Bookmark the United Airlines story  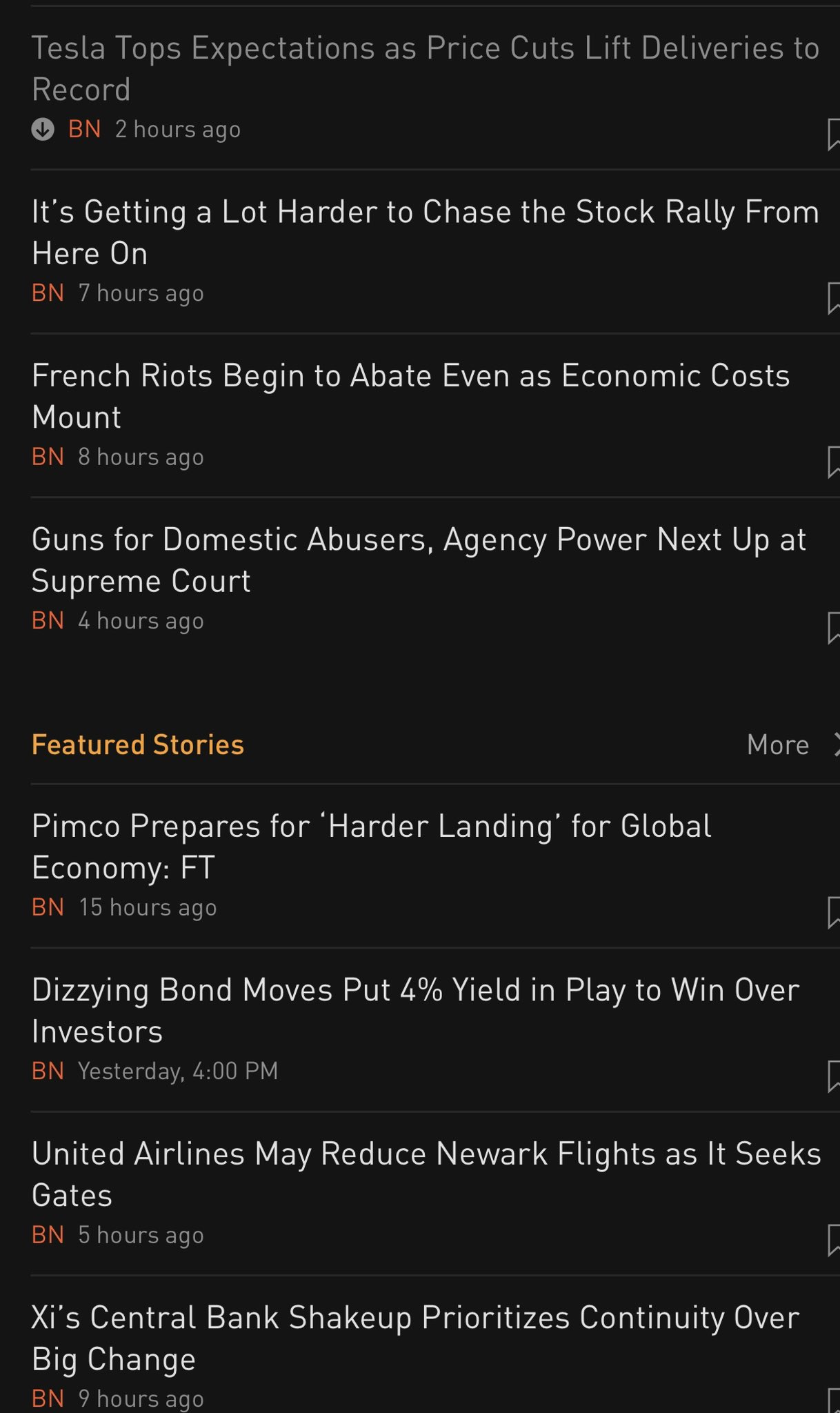(832, 1240)
